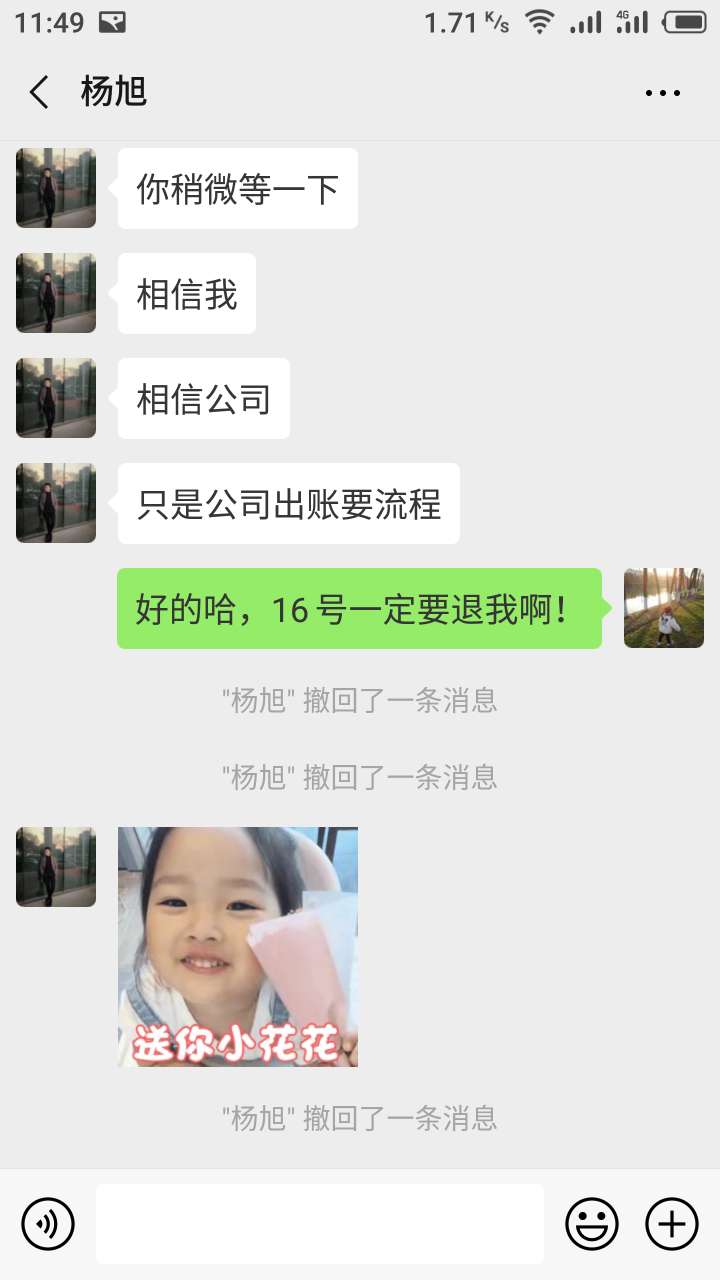720x1280 pixels.
Task: Go back from the 杨旭 chat
Action: [x=39, y=93]
